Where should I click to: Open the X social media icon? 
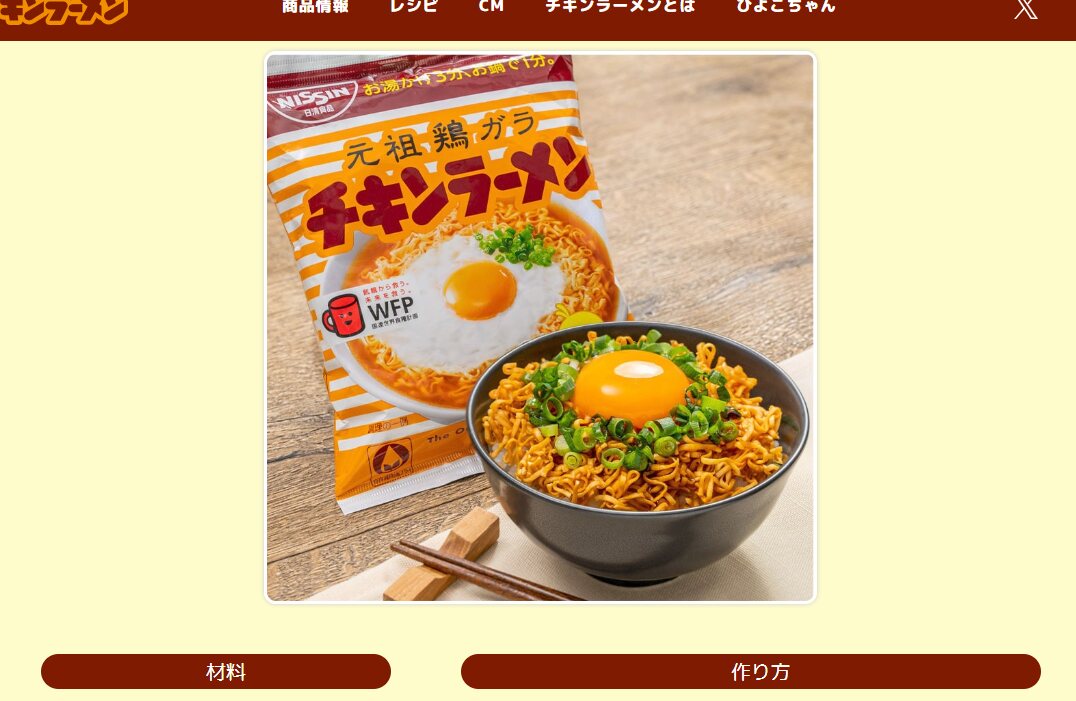[1025, 9]
